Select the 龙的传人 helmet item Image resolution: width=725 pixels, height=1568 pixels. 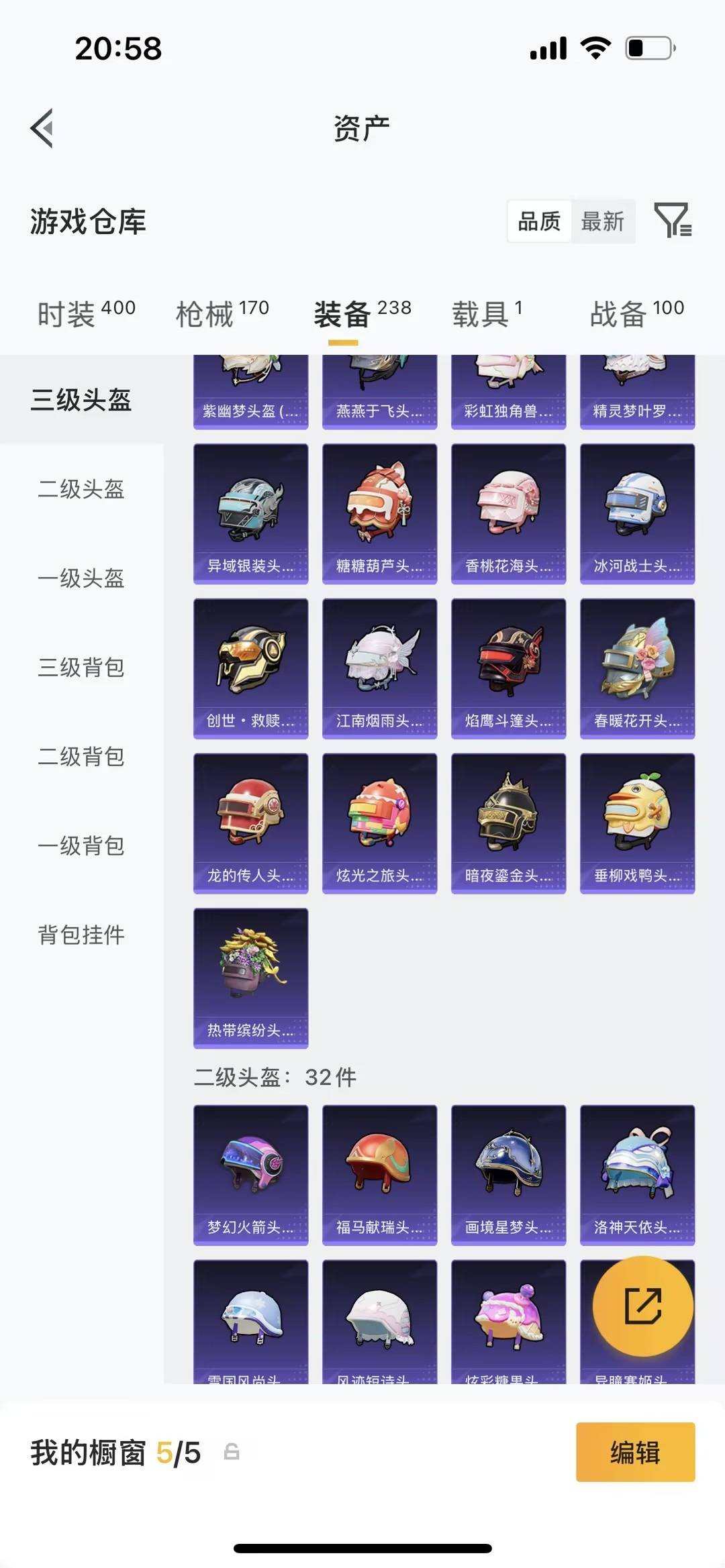click(250, 822)
